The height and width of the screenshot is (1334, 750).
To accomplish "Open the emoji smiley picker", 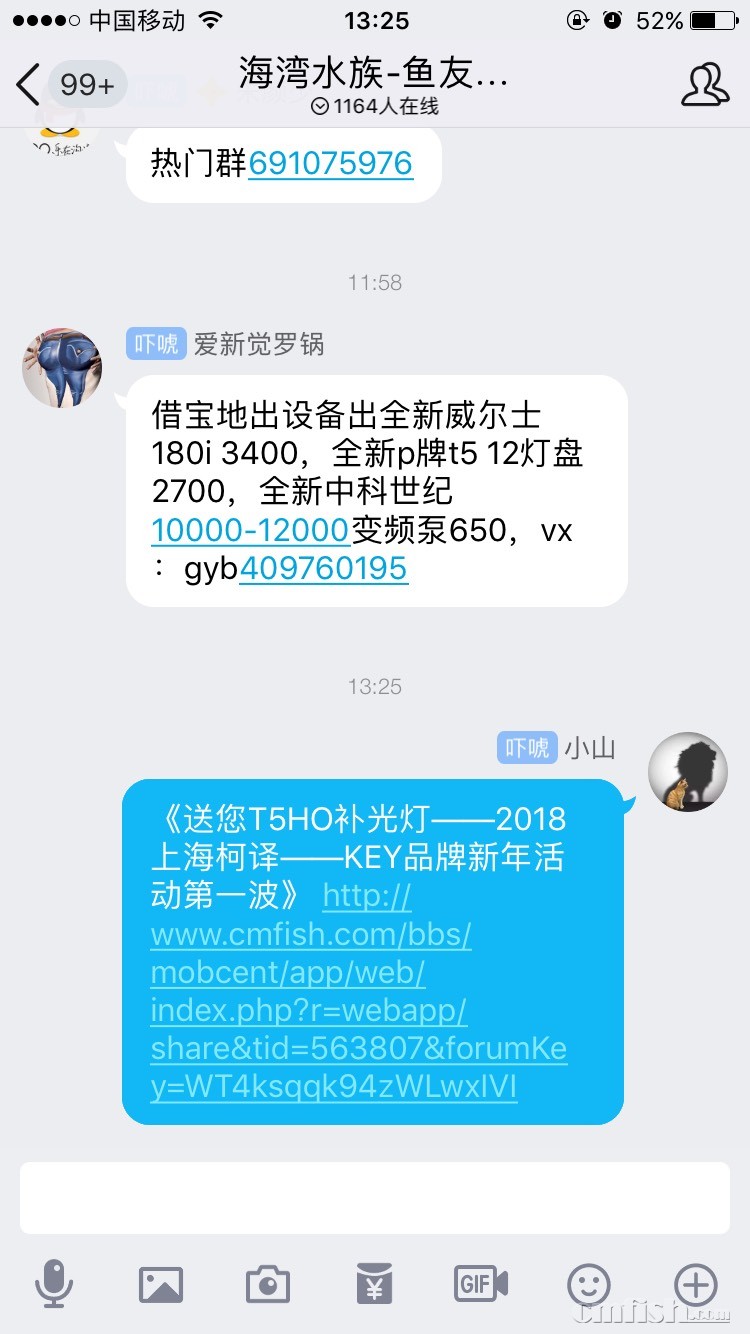I will point(588,1286).
